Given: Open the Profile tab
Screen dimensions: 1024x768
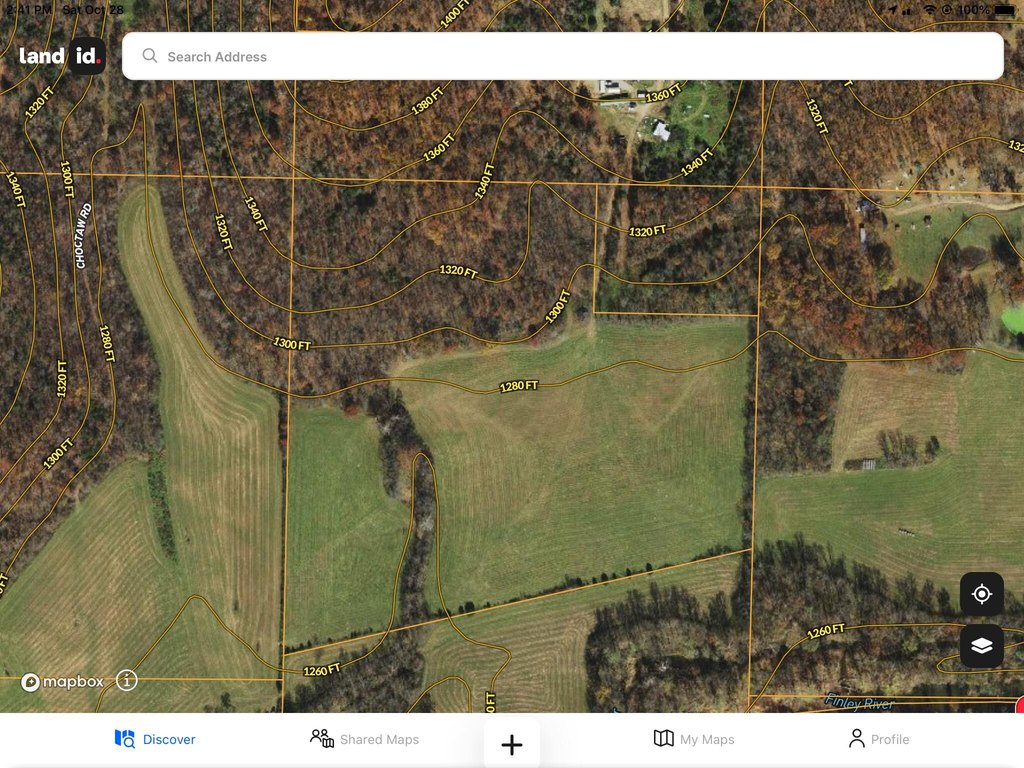Looking at the screenshot, I should (878, 739).
